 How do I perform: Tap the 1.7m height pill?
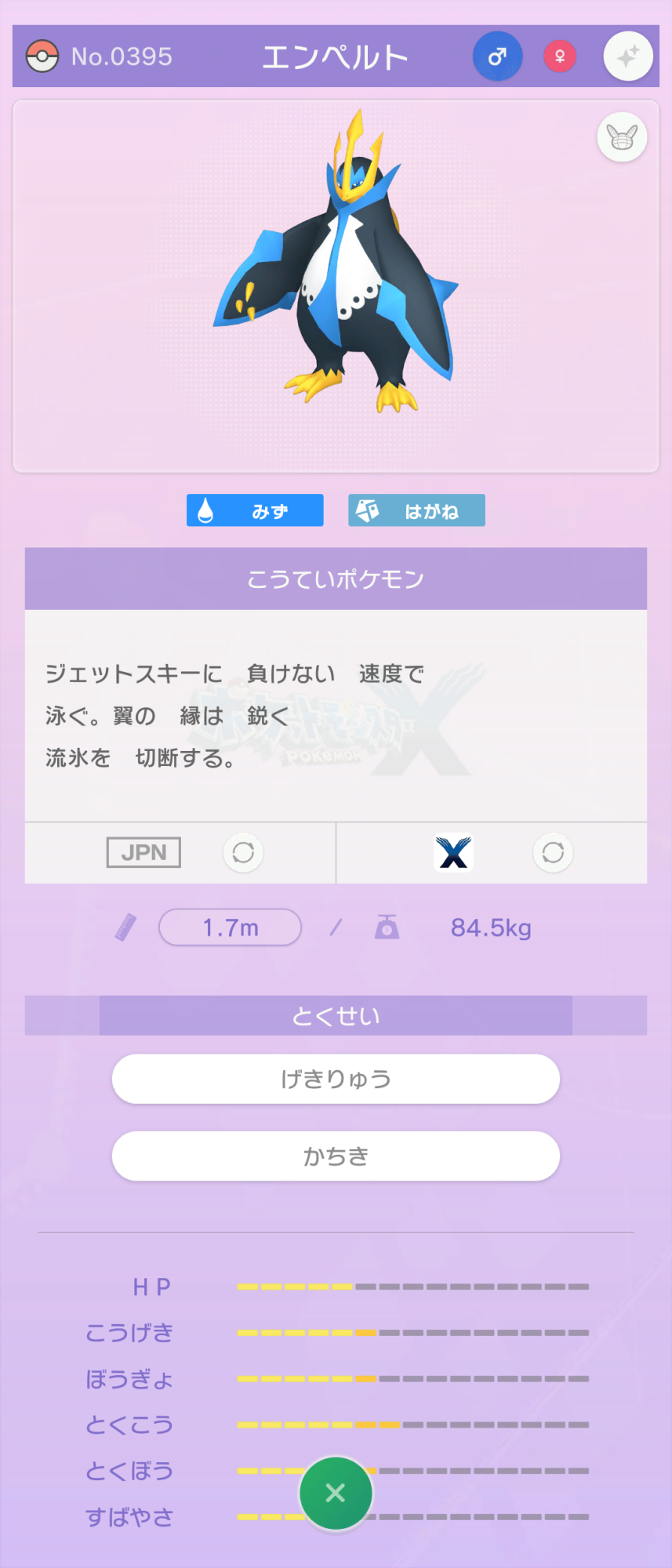(230, 927)
